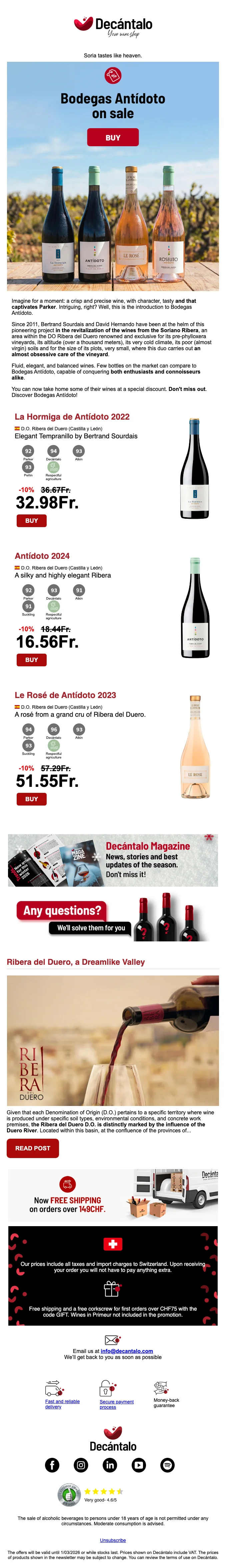
Task: Open Decántalo's Spotify profile
Action: [x=167, y=1465]
